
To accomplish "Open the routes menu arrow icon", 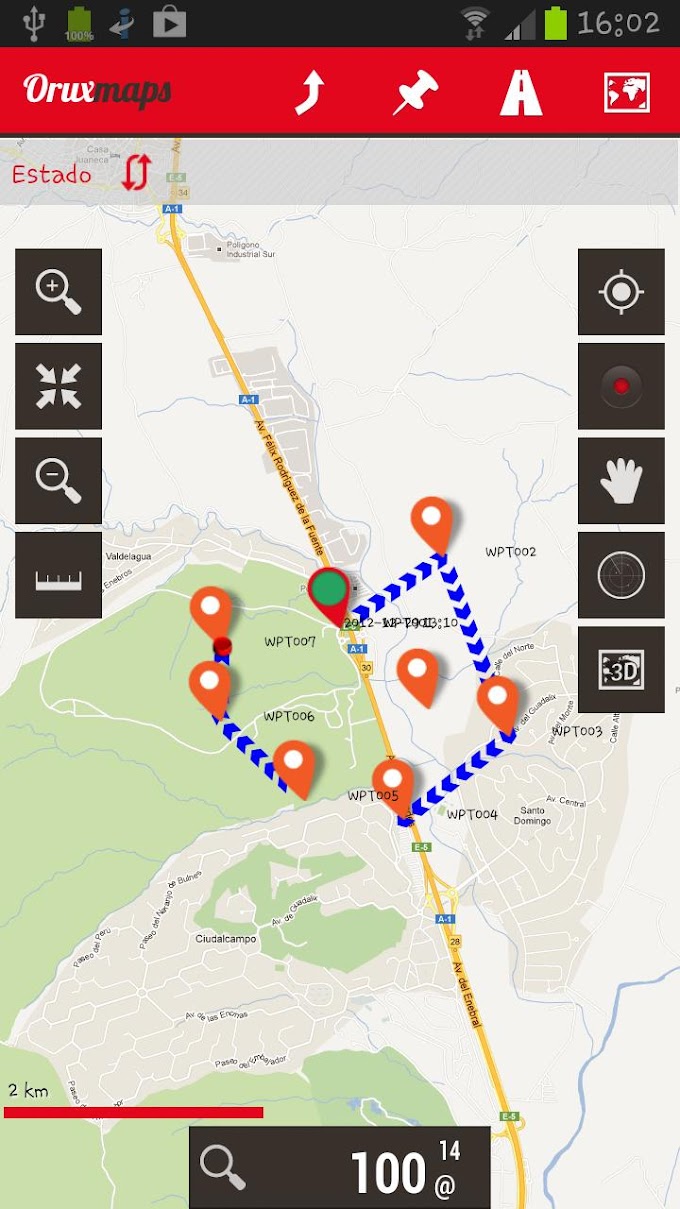I will coord(310,93).
